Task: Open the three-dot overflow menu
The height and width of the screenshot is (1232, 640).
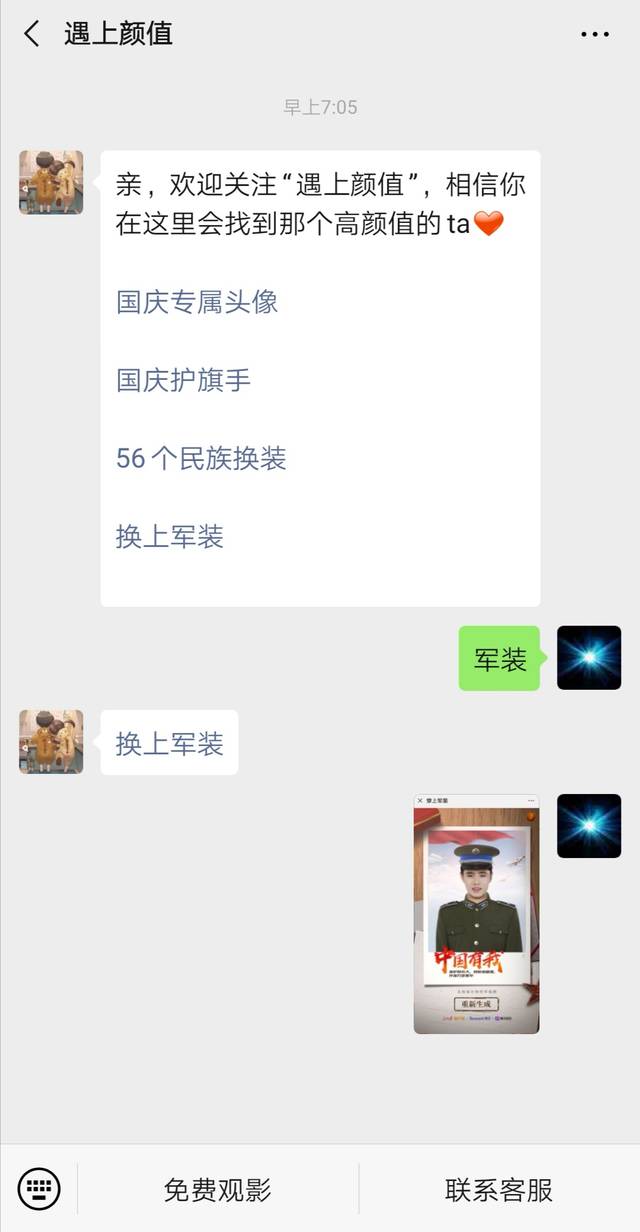Action: [x=595, y=34]
